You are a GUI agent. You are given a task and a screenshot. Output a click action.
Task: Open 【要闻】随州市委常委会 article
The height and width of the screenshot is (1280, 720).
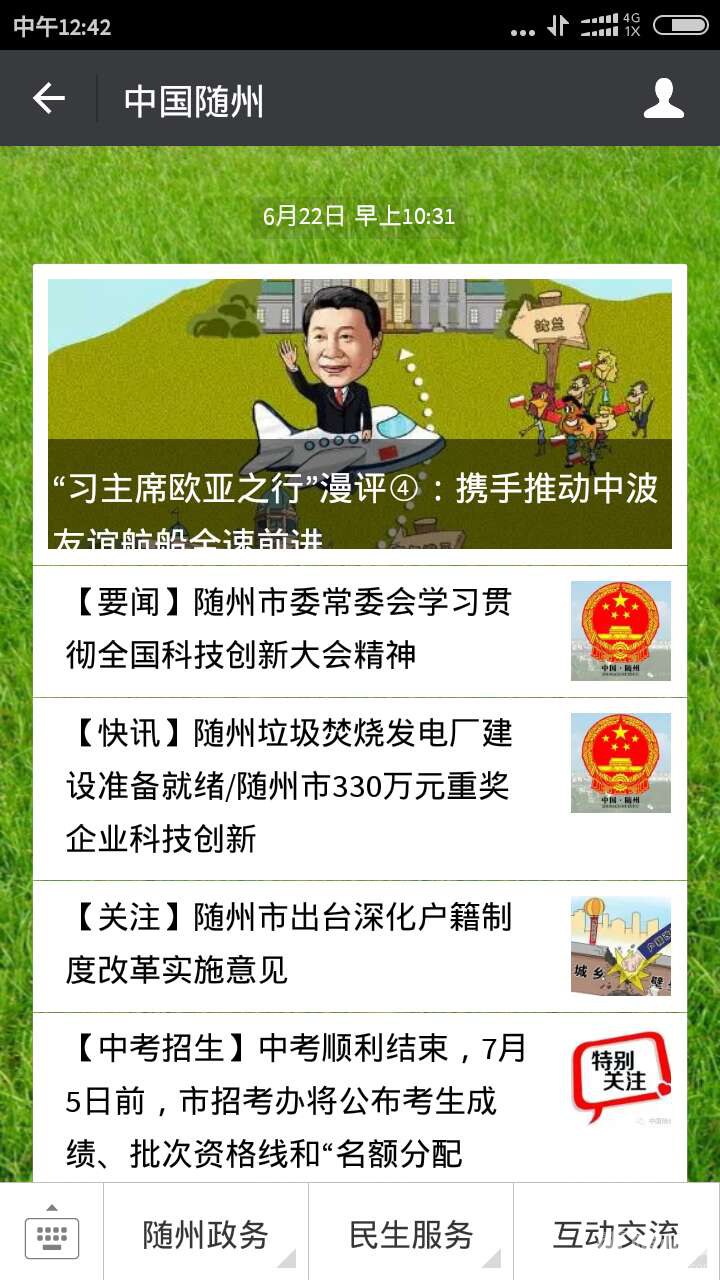coord(300,630)
